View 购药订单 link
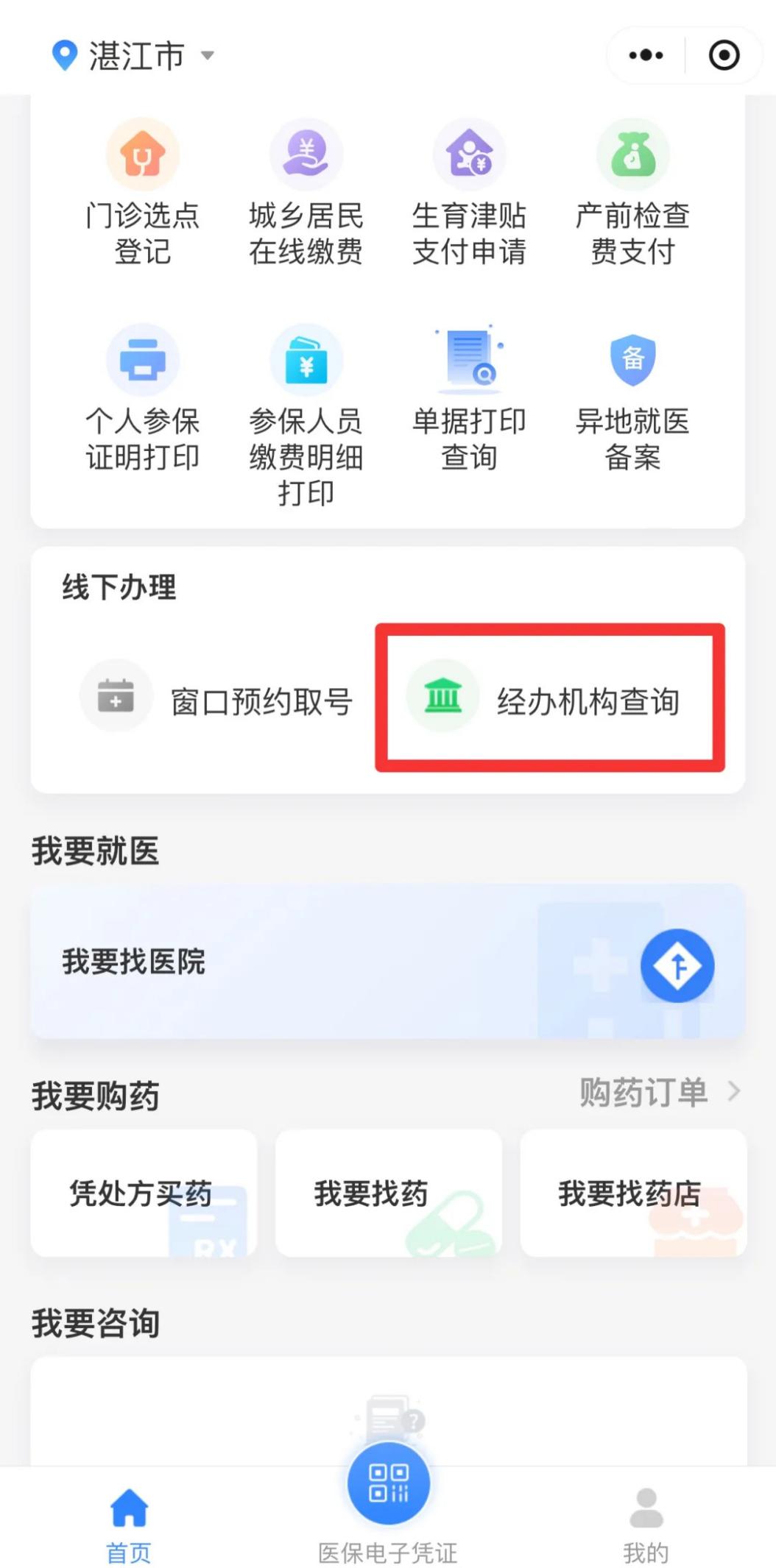Screen dimensions: 776x1568 (657, 1092)
